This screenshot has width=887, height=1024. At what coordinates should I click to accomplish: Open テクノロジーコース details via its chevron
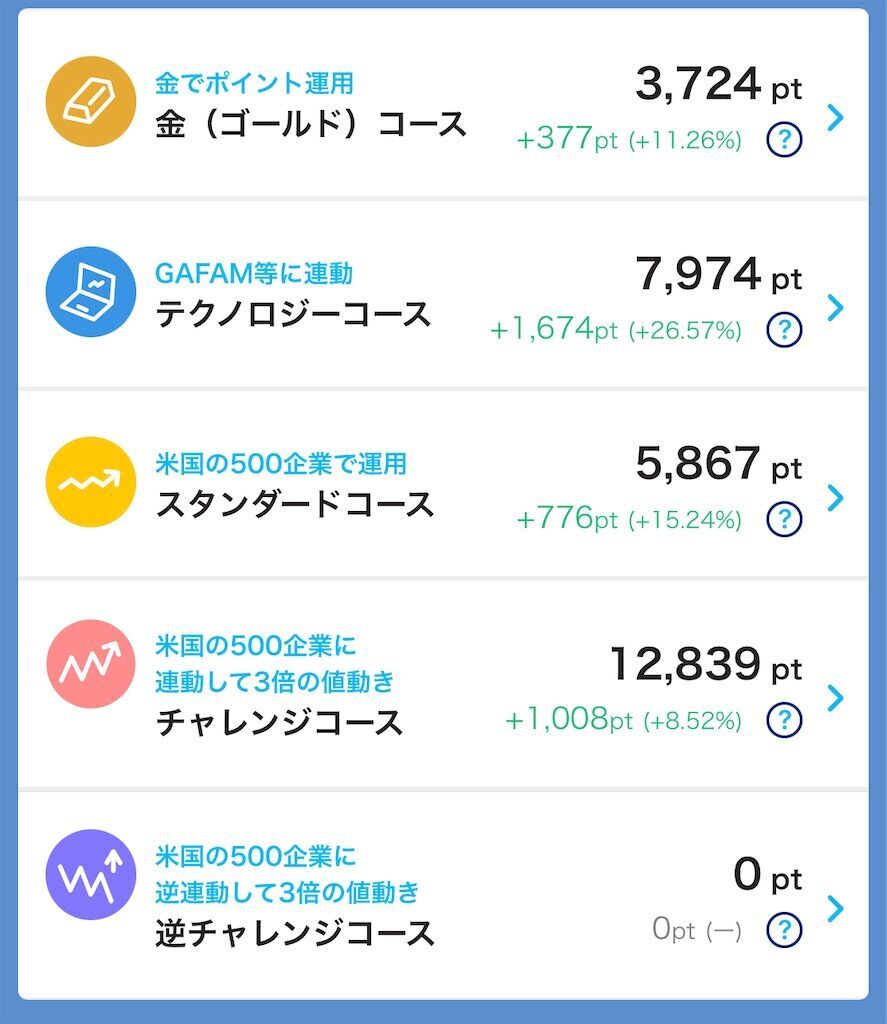click(833, 307)
